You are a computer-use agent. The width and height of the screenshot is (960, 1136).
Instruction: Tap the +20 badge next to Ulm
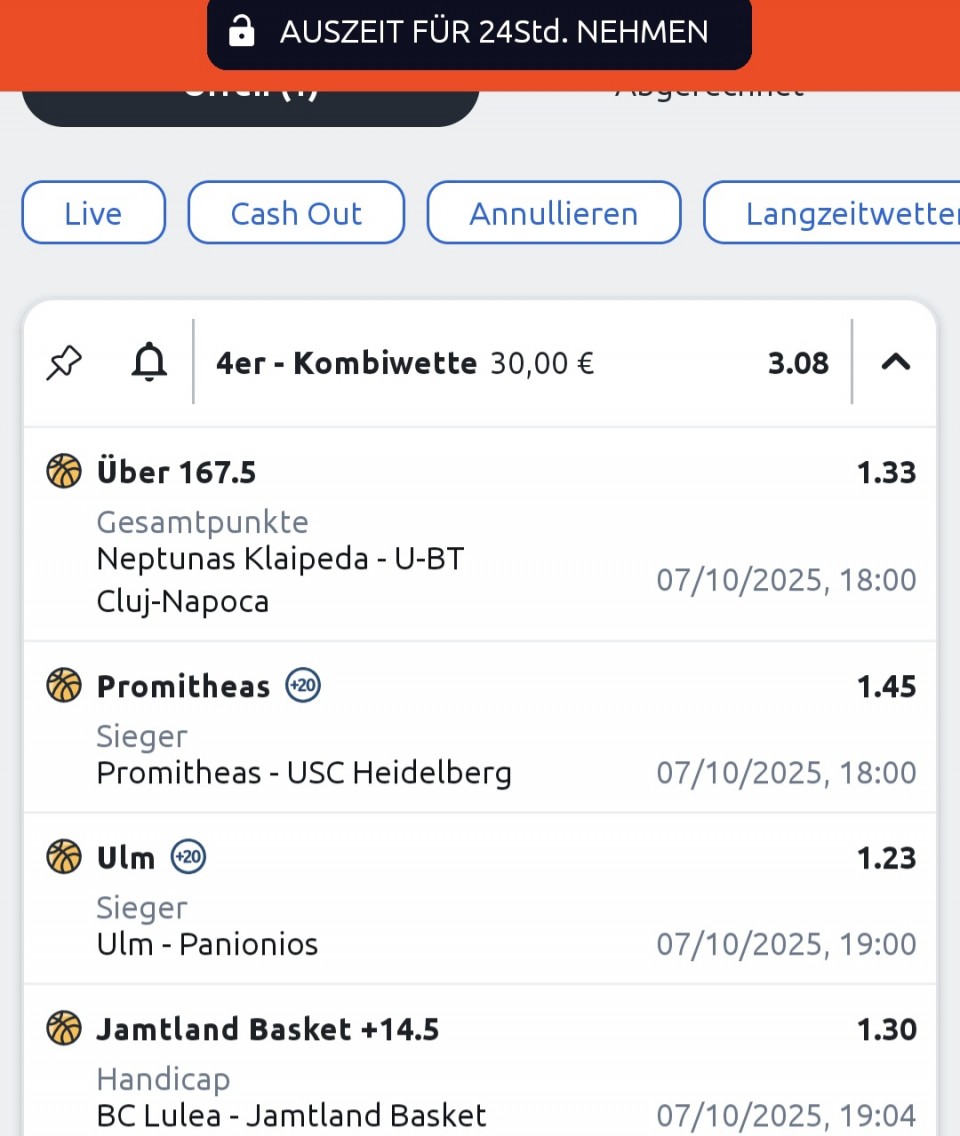click(x=188, y=858)
